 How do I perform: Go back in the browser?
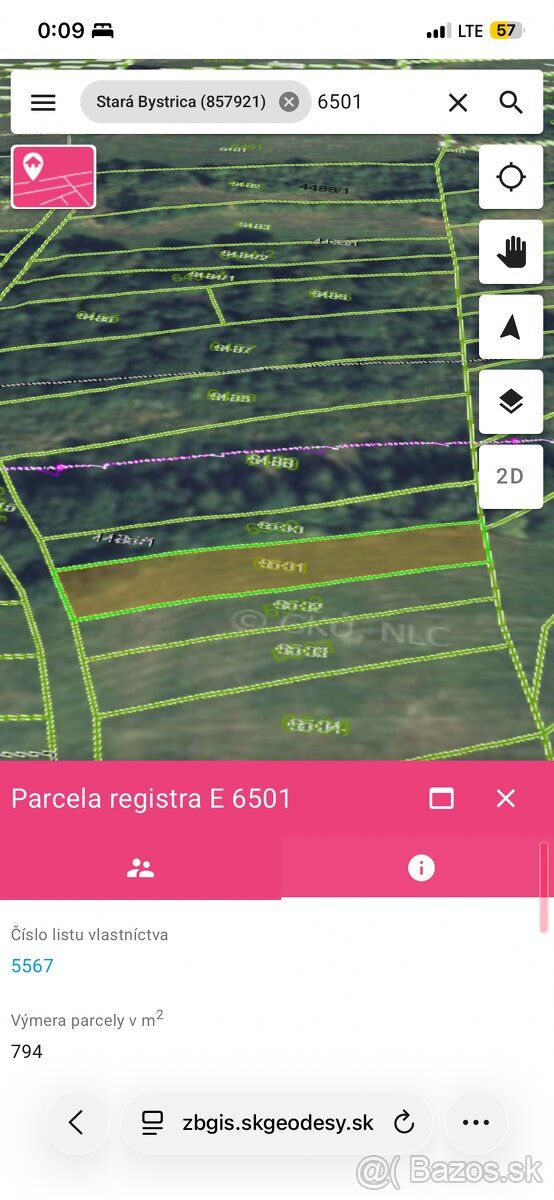pos(76,1123)
